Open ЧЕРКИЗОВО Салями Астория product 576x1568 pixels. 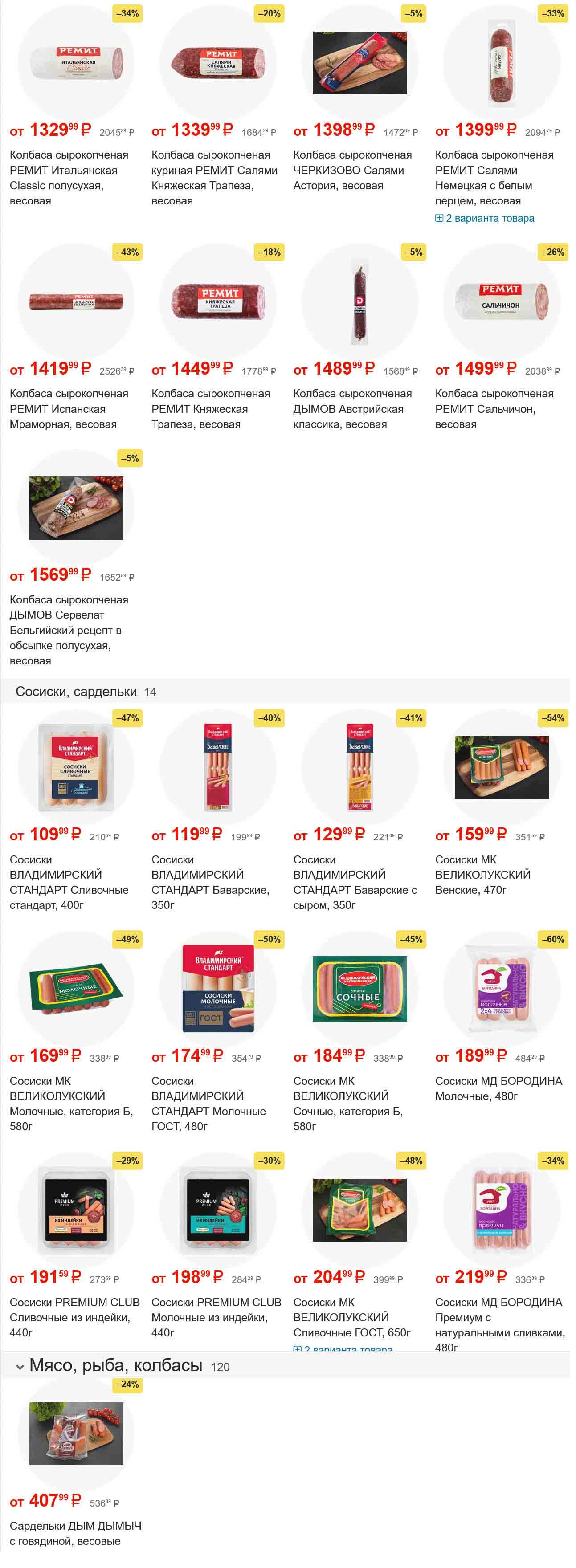point(352,170)
